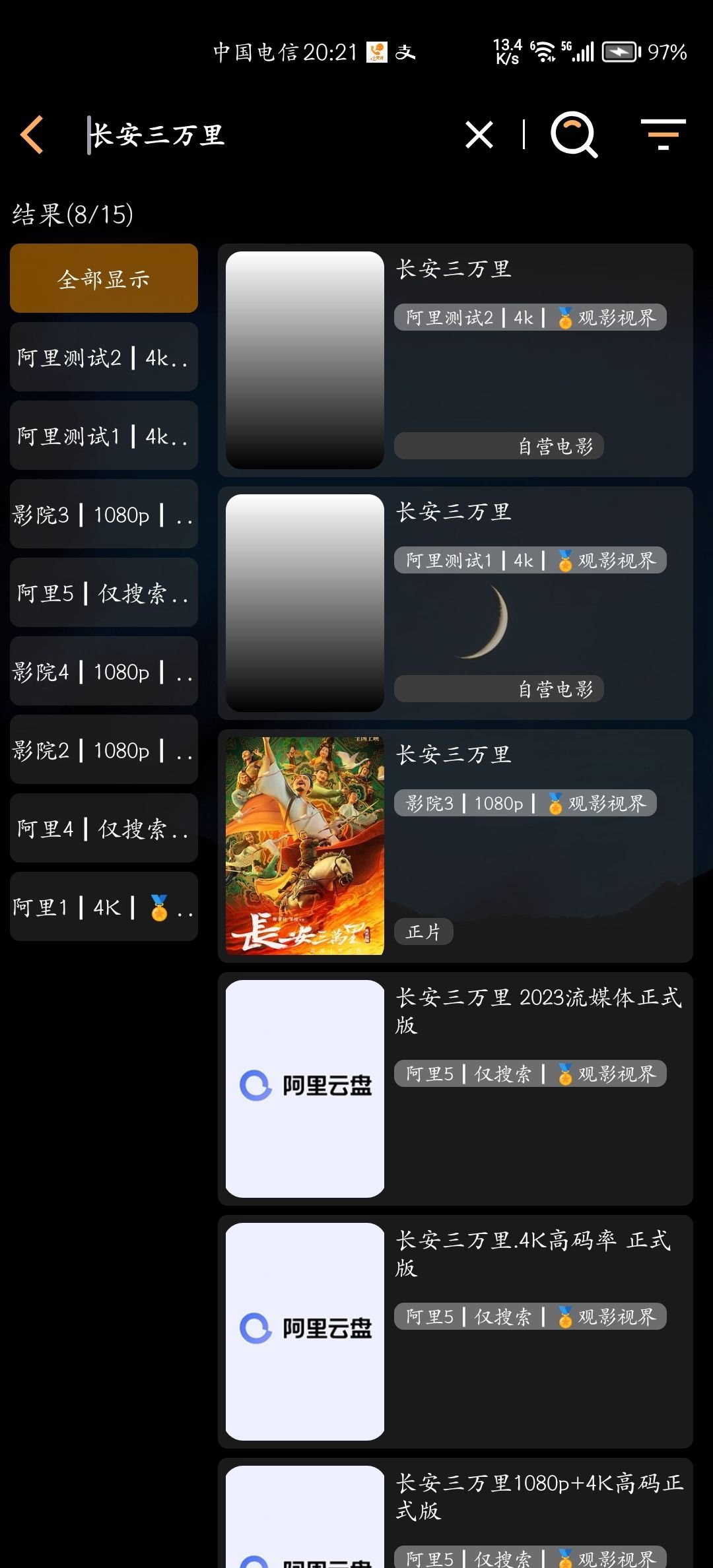The height and width of the screenshot is (1568, 713).
Task: Show only 影院4 1080p results
Action: click(x=104, y=671)
